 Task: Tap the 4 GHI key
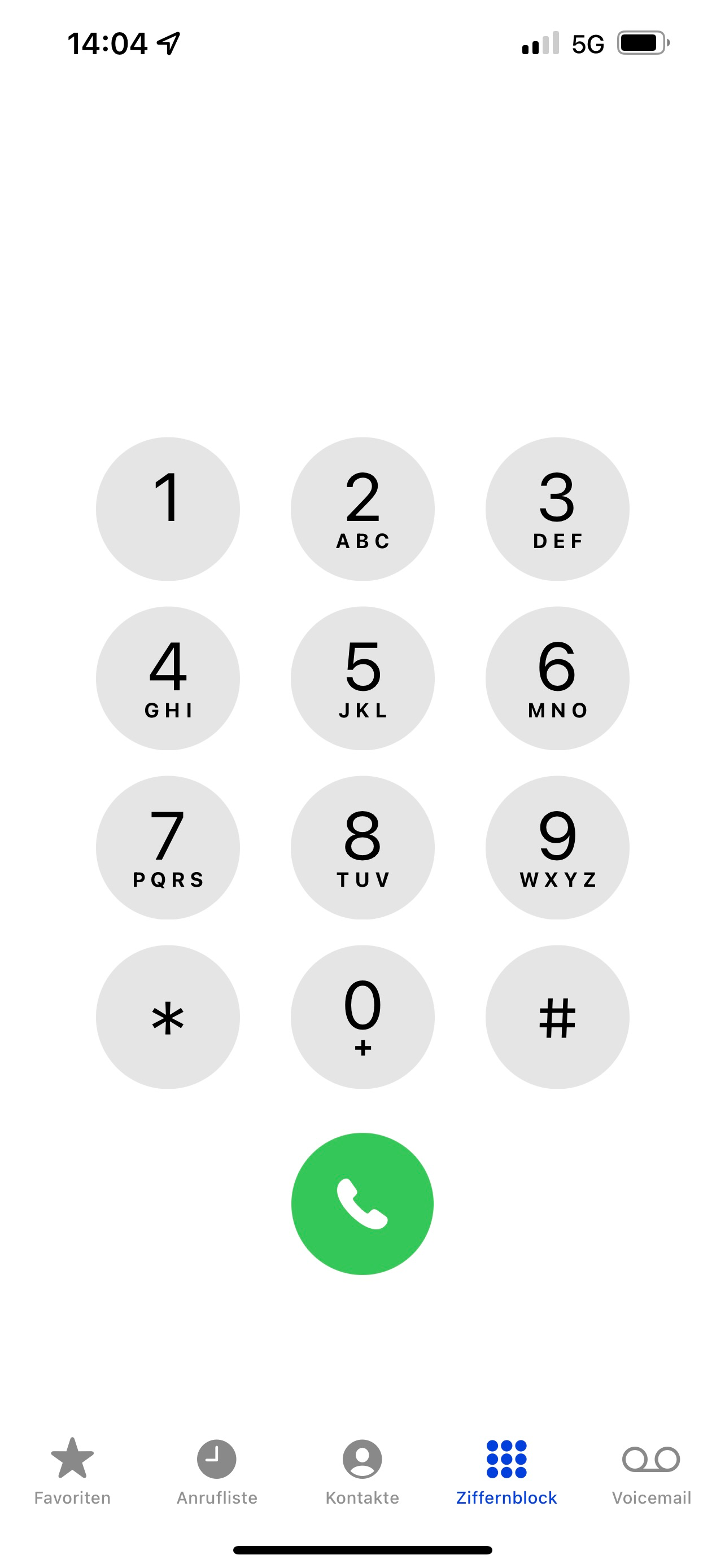[167, 678]
